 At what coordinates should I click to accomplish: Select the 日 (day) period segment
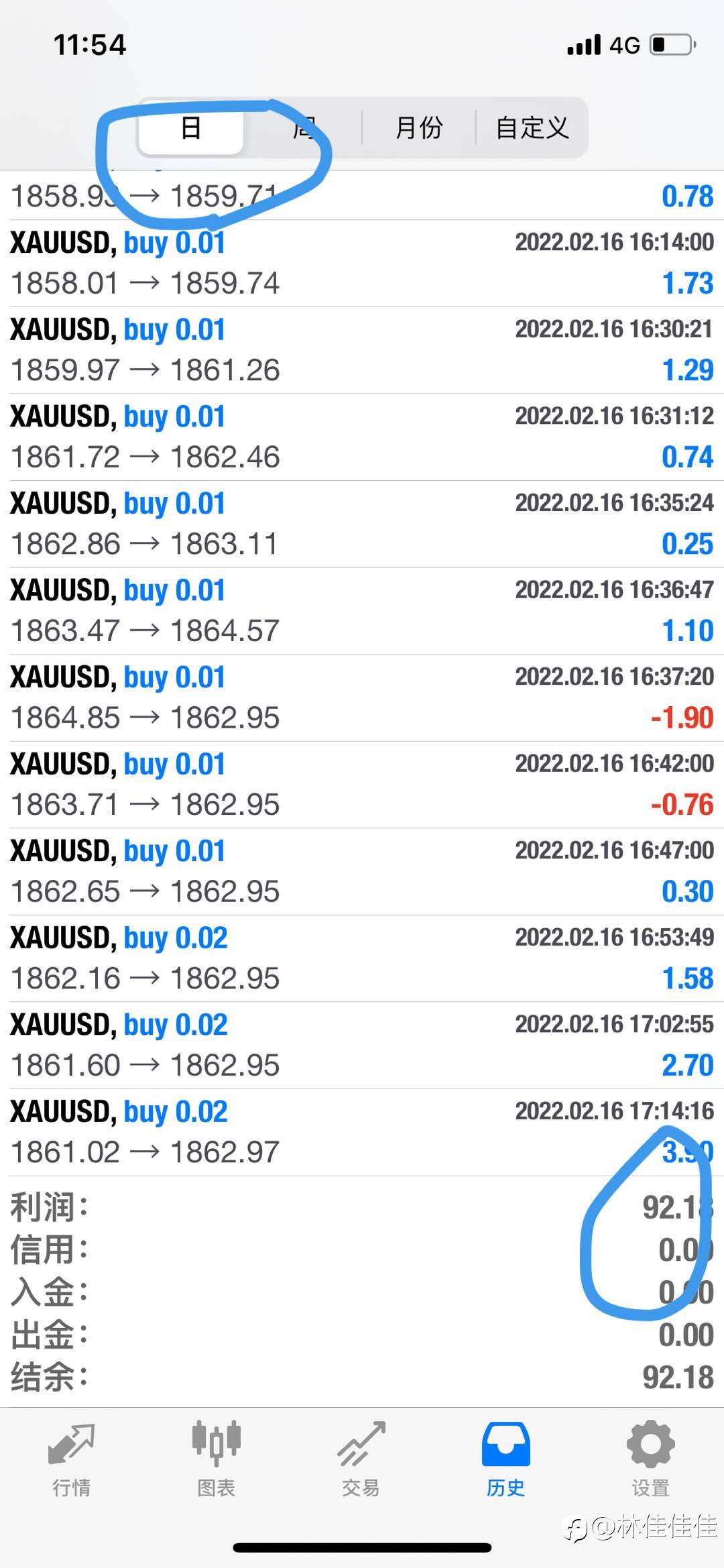click(x=191, y=127)
